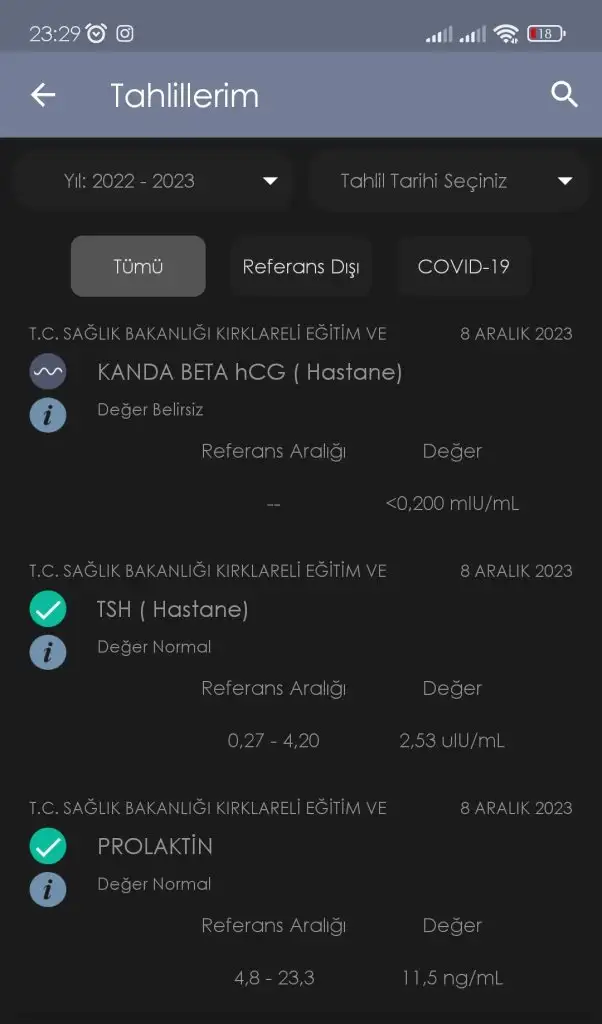Open the Tahlil Tarihi Seçiniz dropdown
602x1024 pixels.
[450, 181]
